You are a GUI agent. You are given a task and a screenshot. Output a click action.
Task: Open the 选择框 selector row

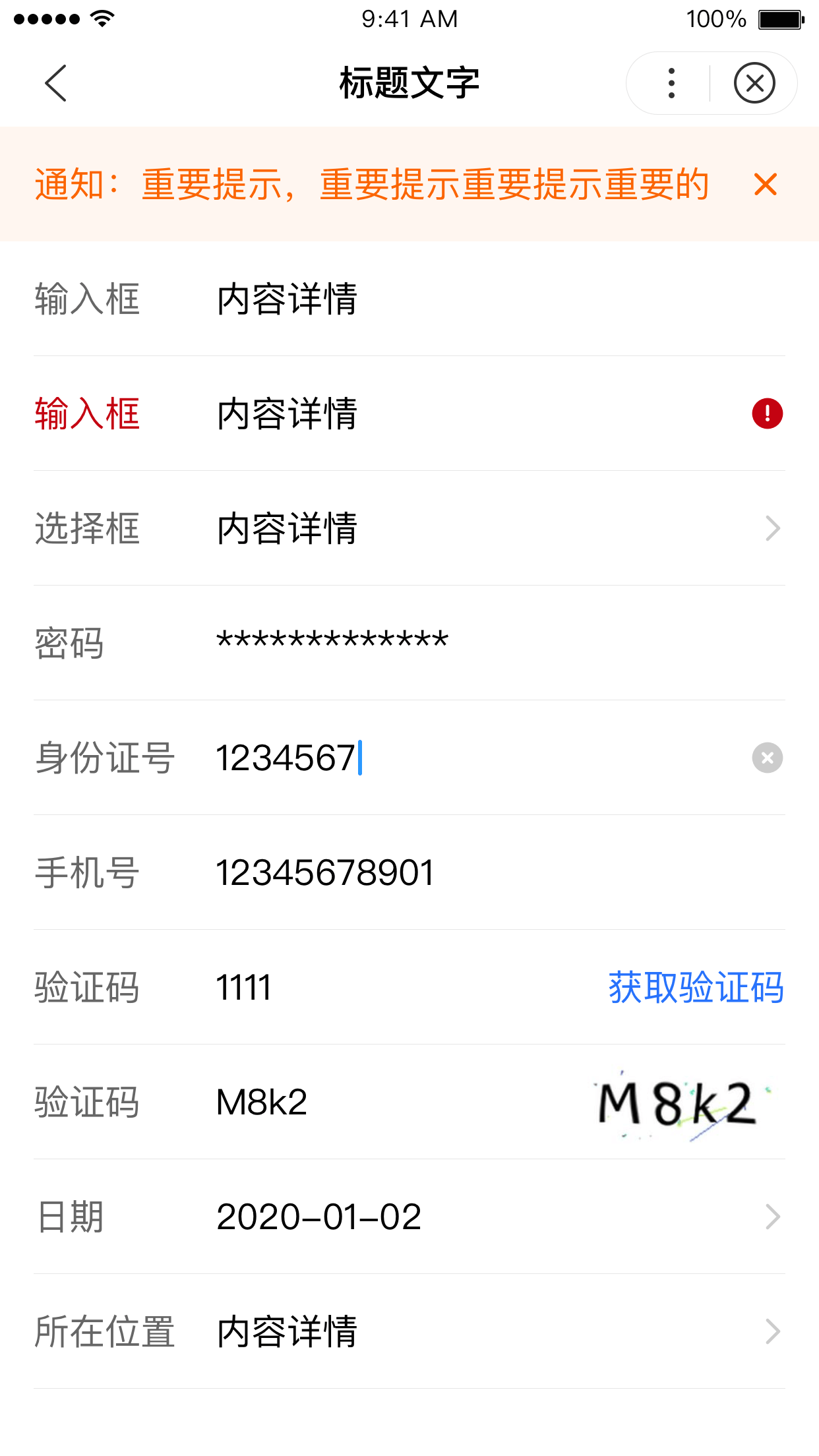click(409, 528)
